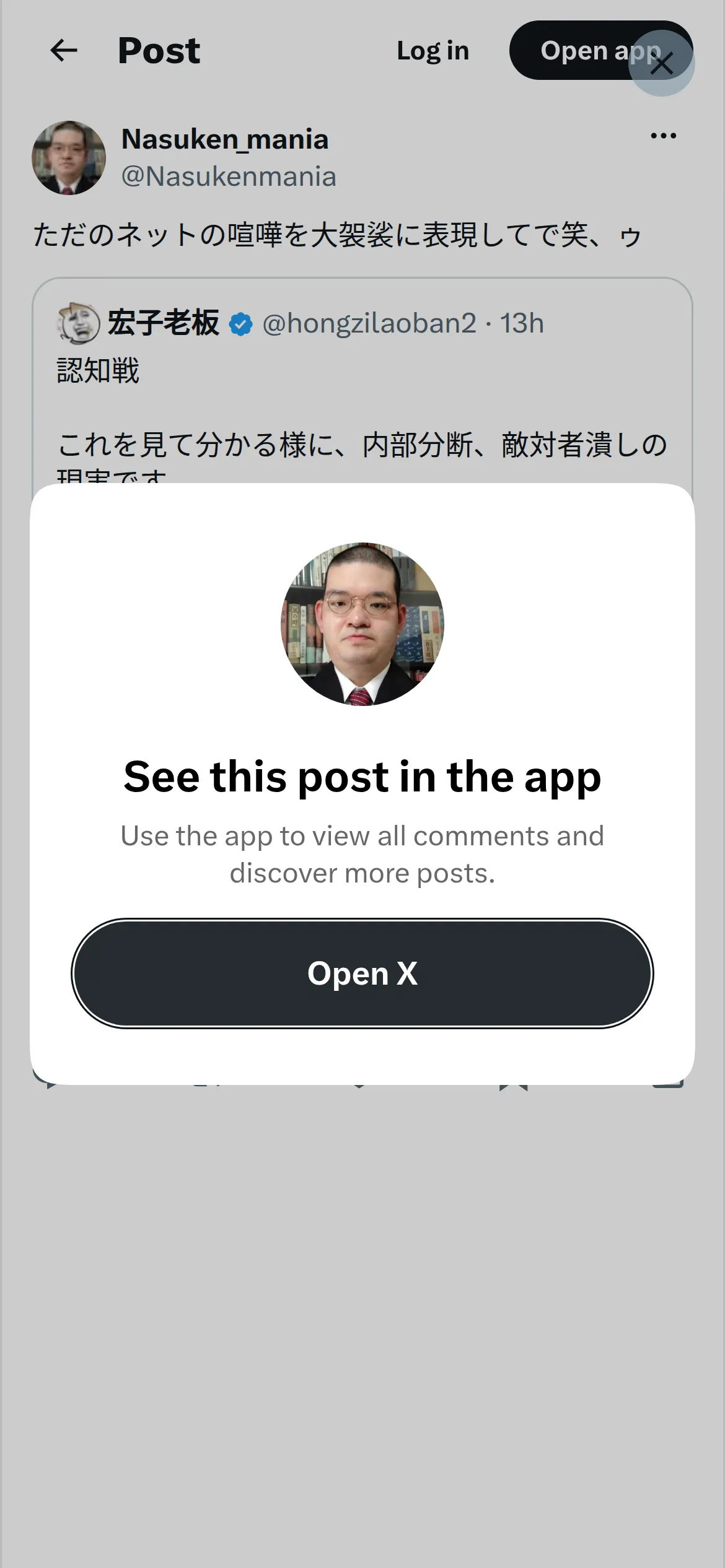This screenshot has height=1568, width=725.
Task: Tap the Open X button
Action: [x=362, y=973]
